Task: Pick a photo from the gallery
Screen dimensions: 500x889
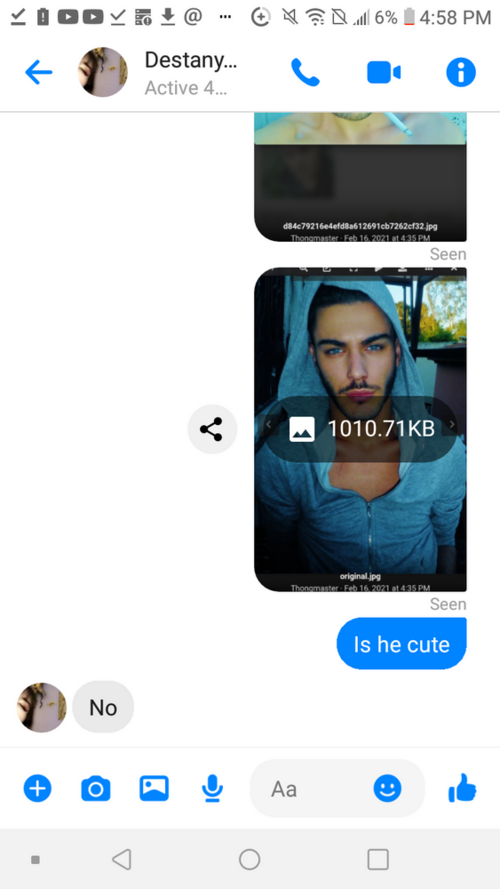Action: point(154,788)
